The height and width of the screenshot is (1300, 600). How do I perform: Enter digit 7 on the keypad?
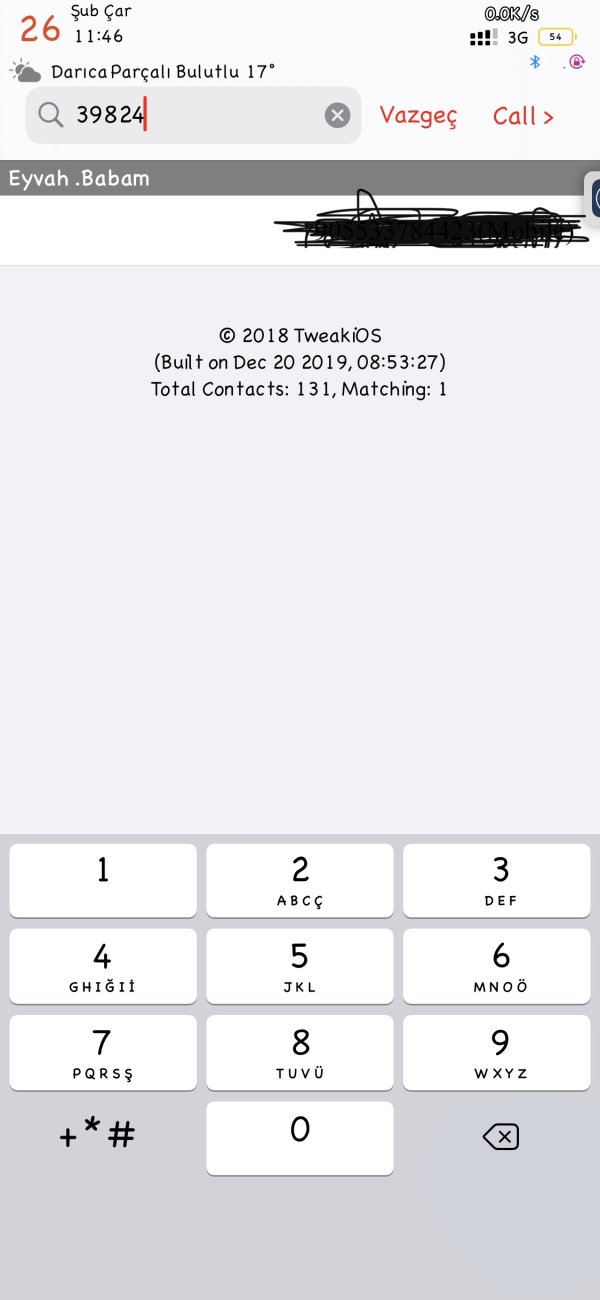pyautogui.click(x=103, y=1052)
